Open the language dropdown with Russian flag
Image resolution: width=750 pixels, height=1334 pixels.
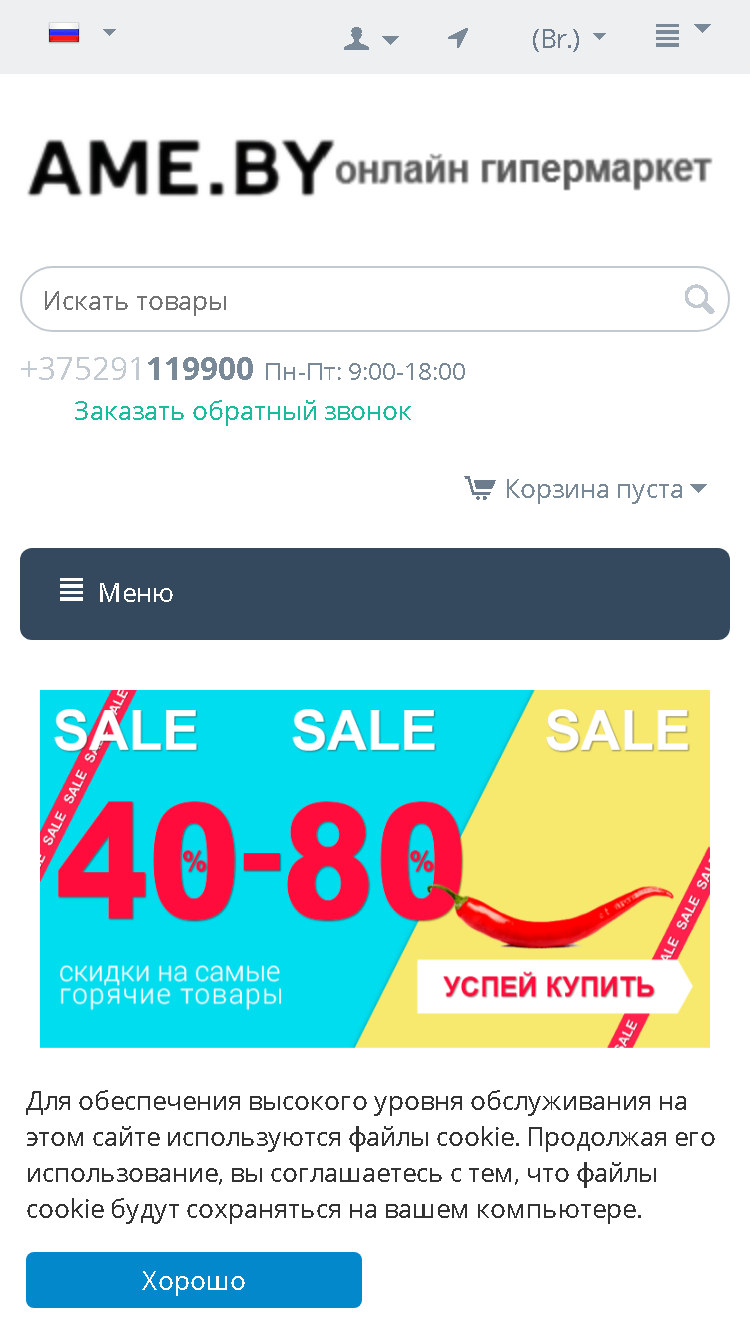(82, 33)
